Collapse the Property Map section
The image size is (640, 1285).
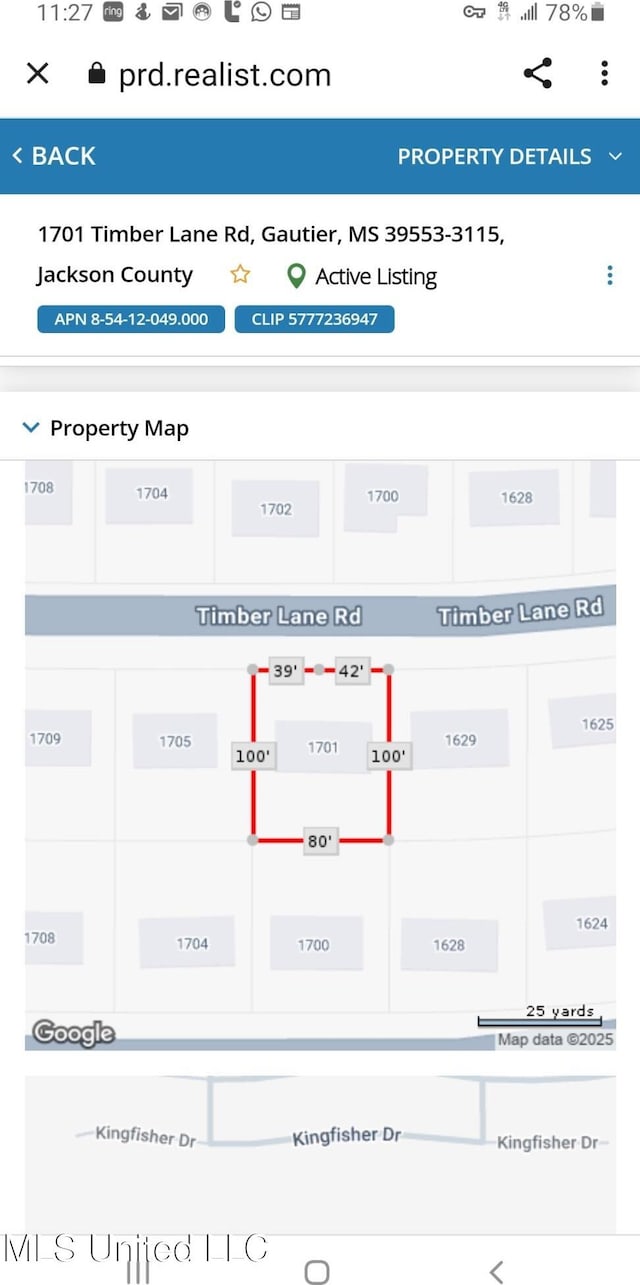pyautogui.click(x=30, y=428)
